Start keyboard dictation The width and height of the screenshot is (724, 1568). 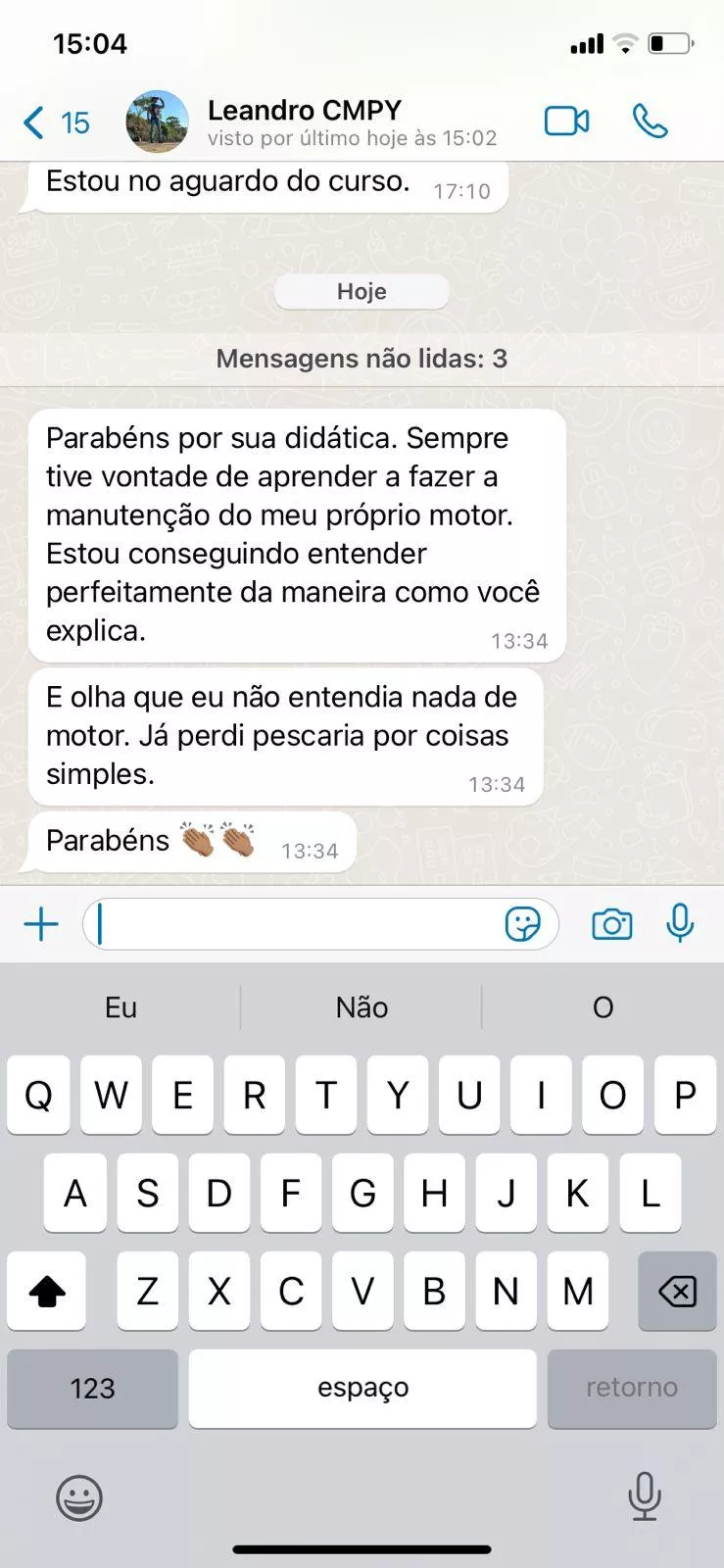(644, 1495)
